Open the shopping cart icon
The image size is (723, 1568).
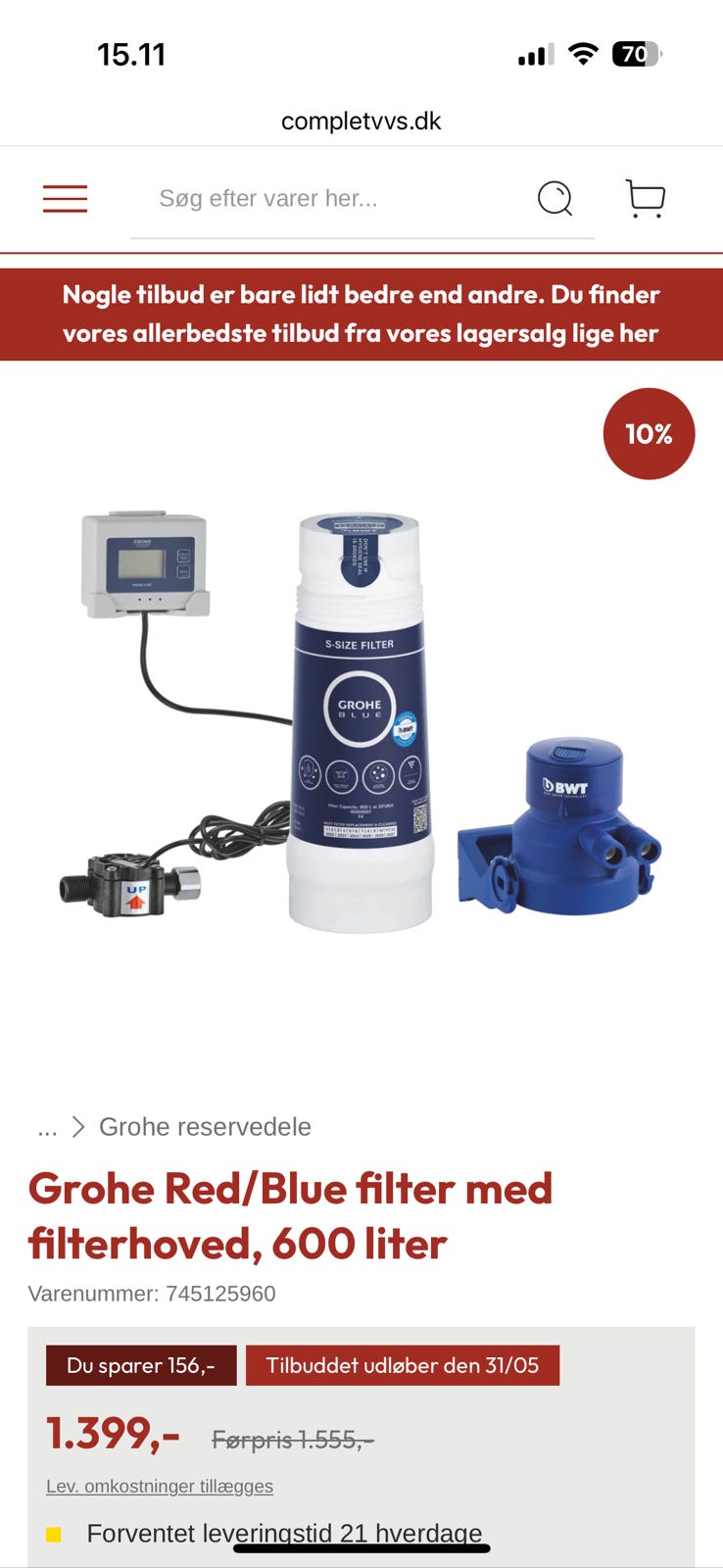[x=646, y=199]
